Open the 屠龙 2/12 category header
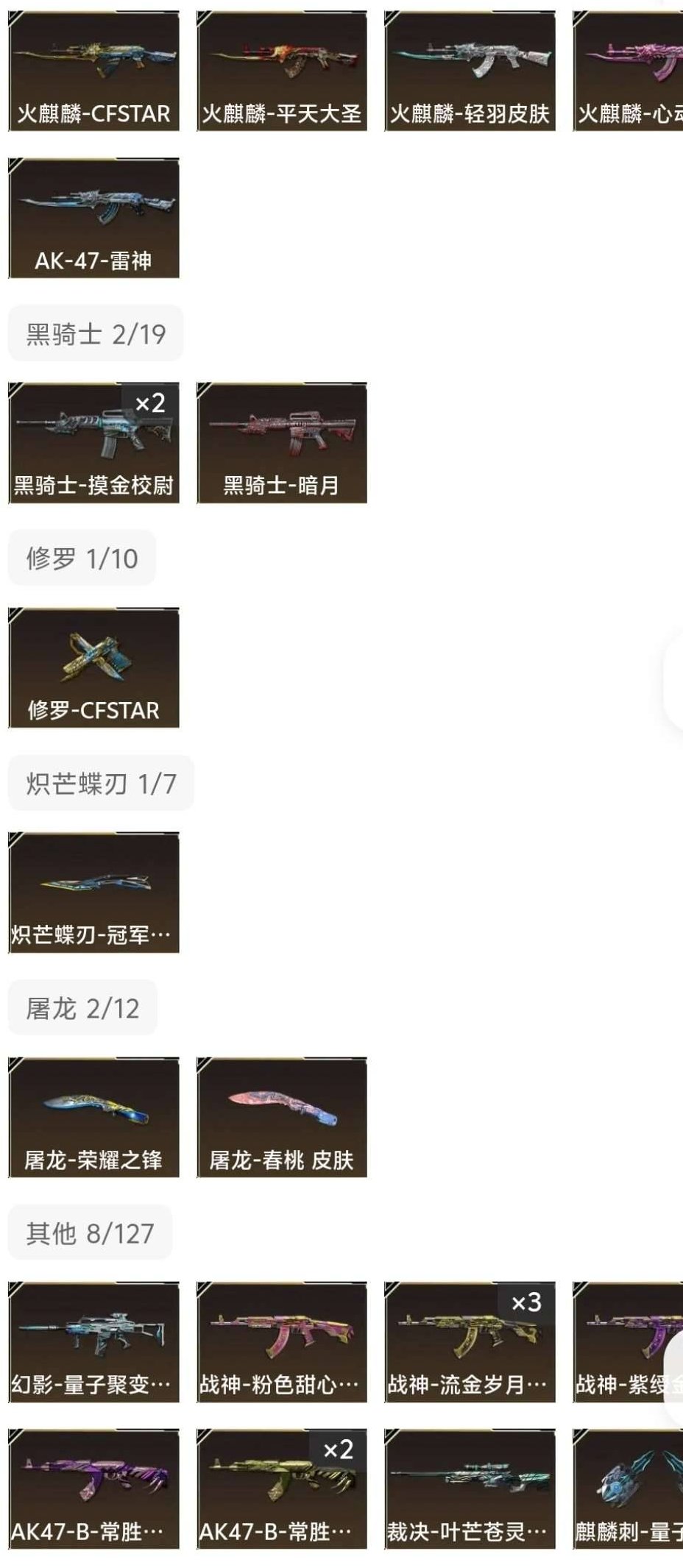The width and height of the screenshot is (683, 1568). click(81, 1009)
